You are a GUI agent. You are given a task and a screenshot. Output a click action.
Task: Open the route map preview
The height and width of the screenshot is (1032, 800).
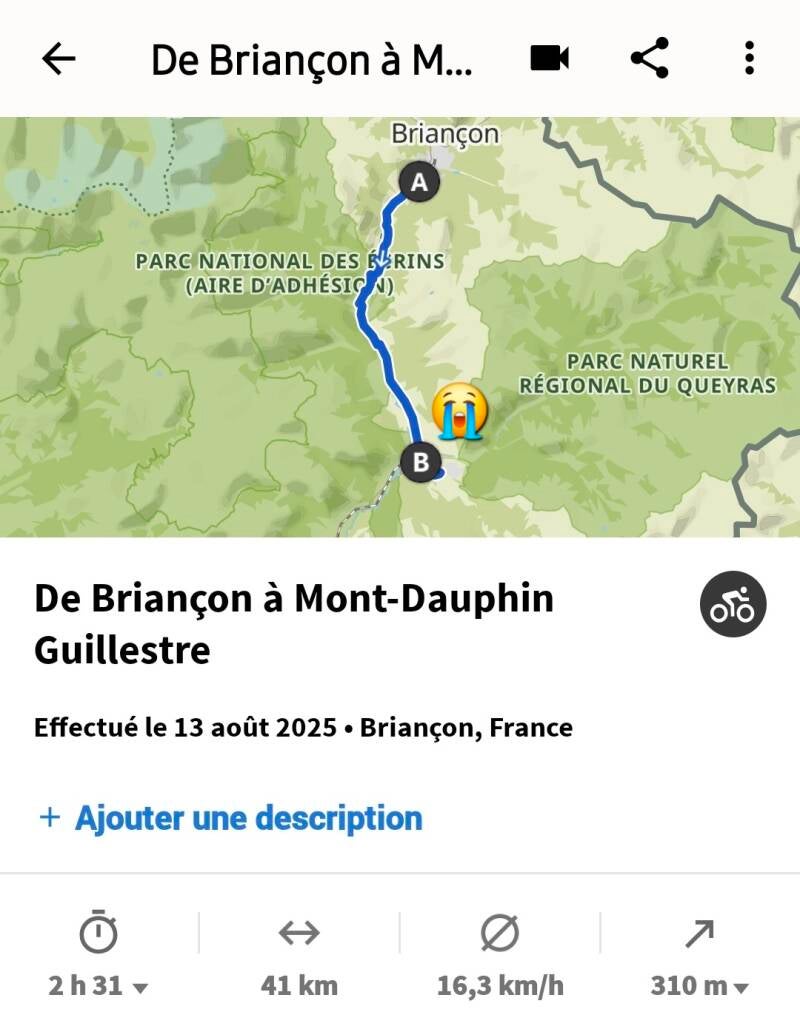[x=400, y=328]
